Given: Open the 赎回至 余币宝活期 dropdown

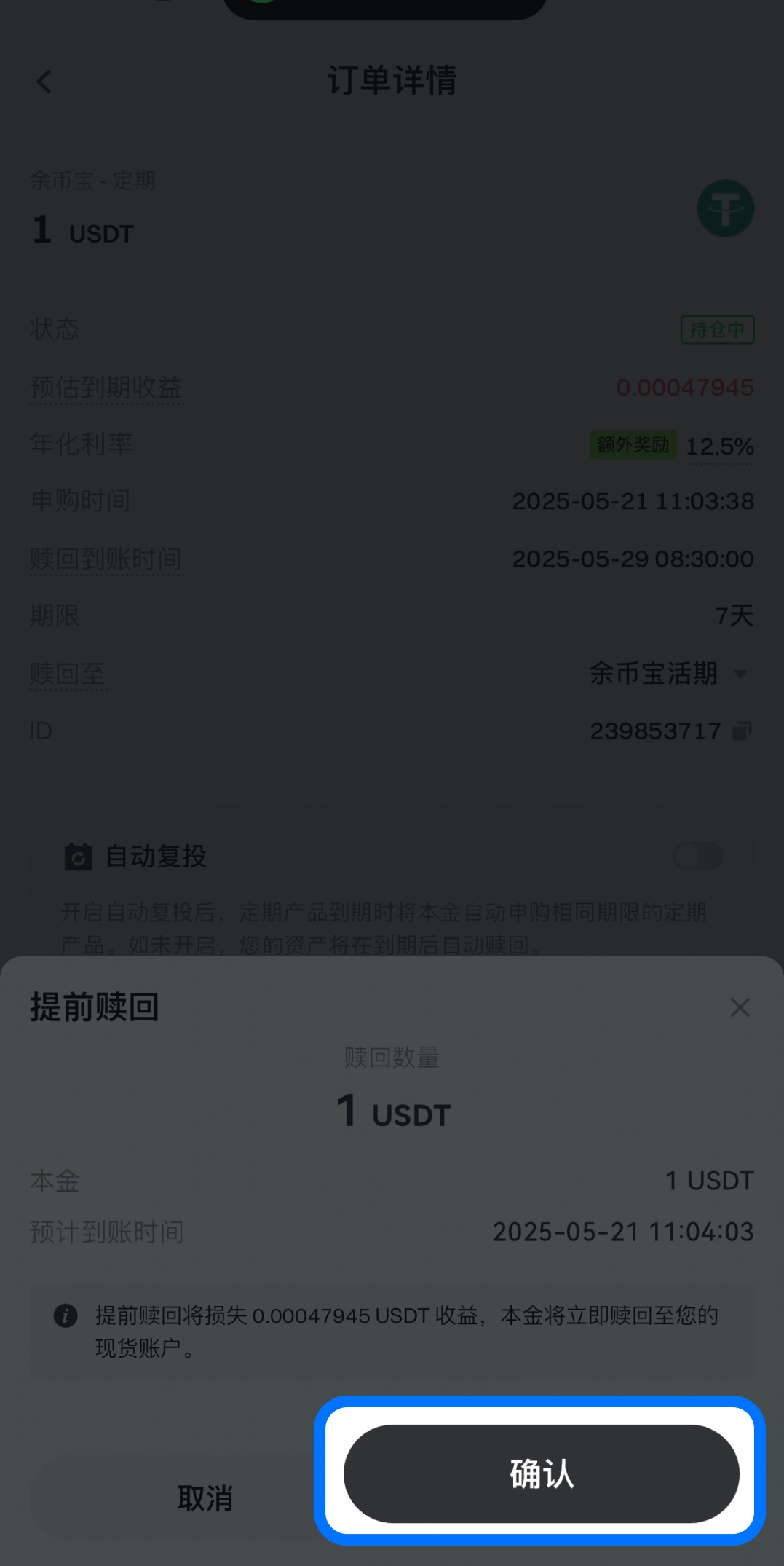Looking at the screenshot, I should (667, 673).
